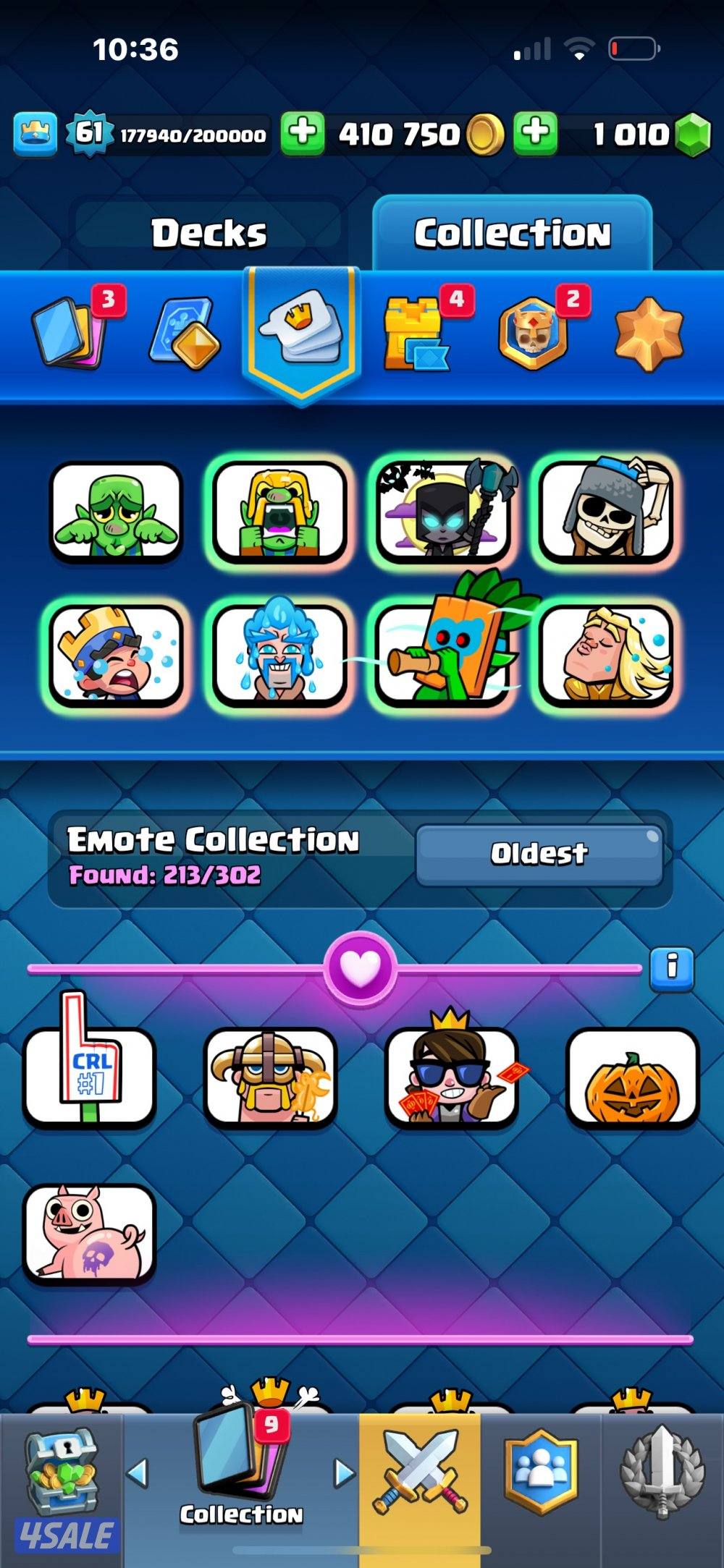
Task: Add more gold with the plus button
Action: pyautogui.click(x=302, y=133)
